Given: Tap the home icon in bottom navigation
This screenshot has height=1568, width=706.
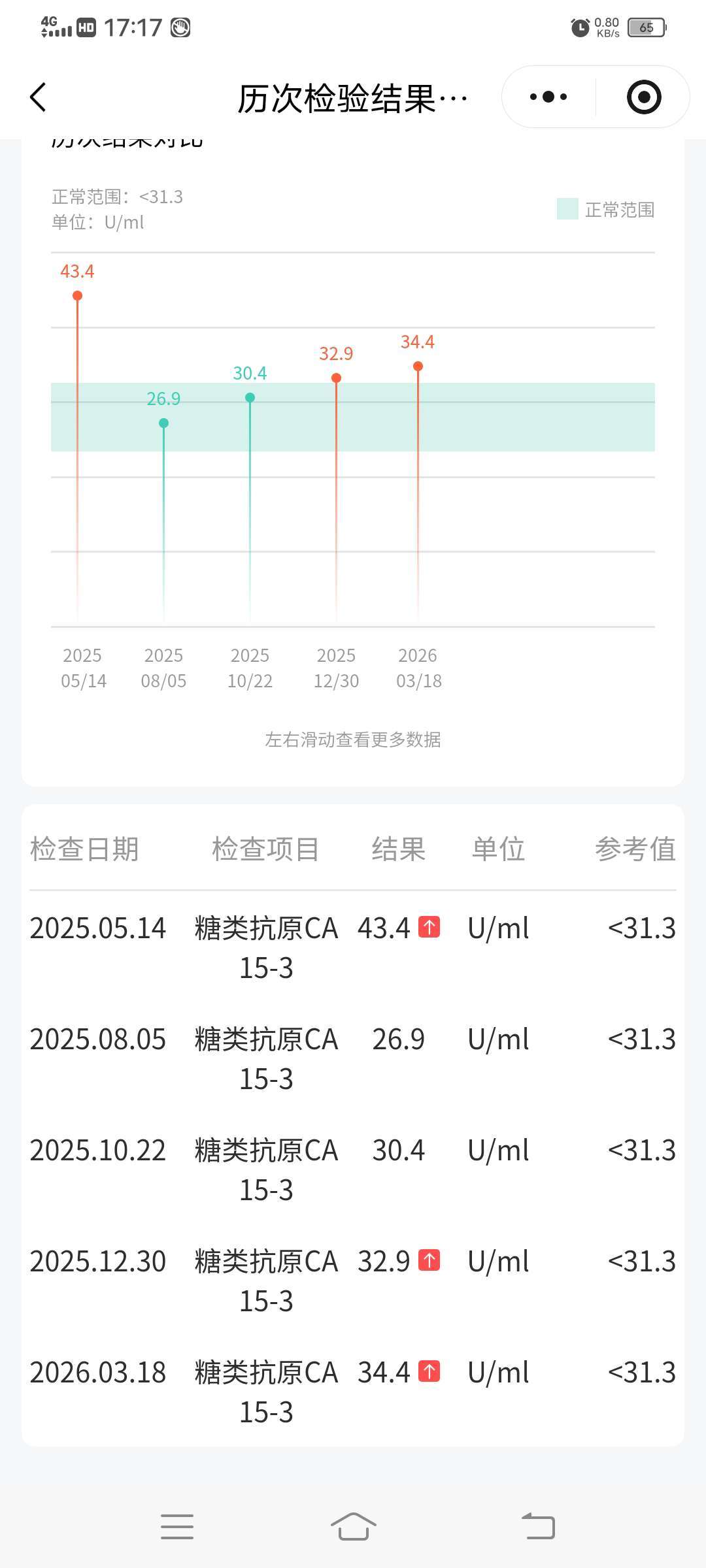Looking at the screenshot, I should [353, 1528].
